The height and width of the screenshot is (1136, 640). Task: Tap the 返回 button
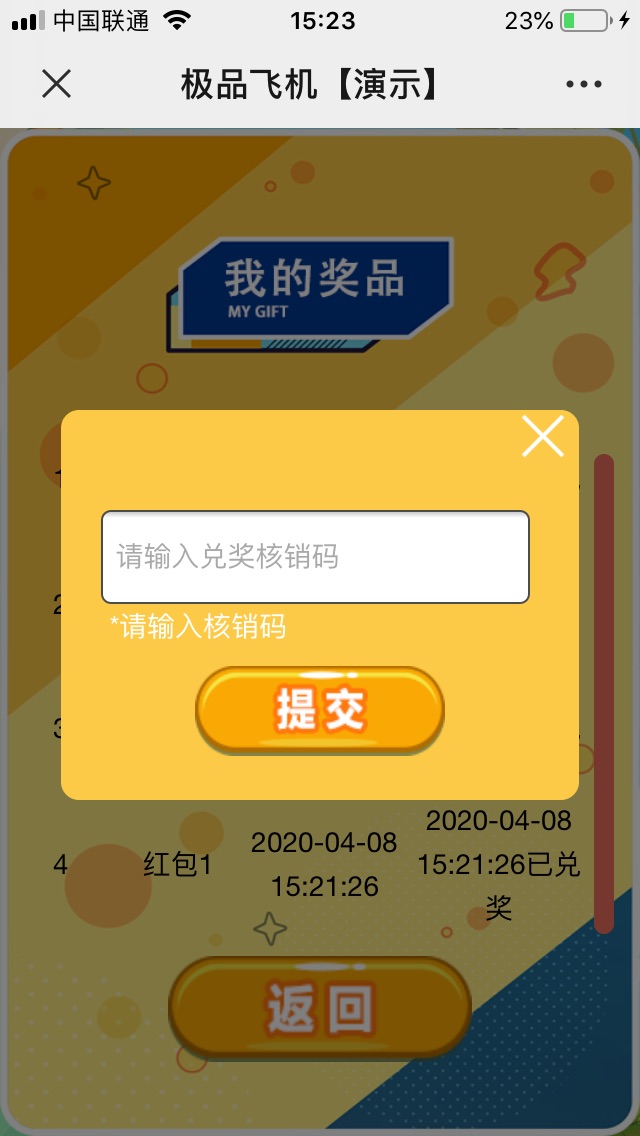tap(319, 1008)
